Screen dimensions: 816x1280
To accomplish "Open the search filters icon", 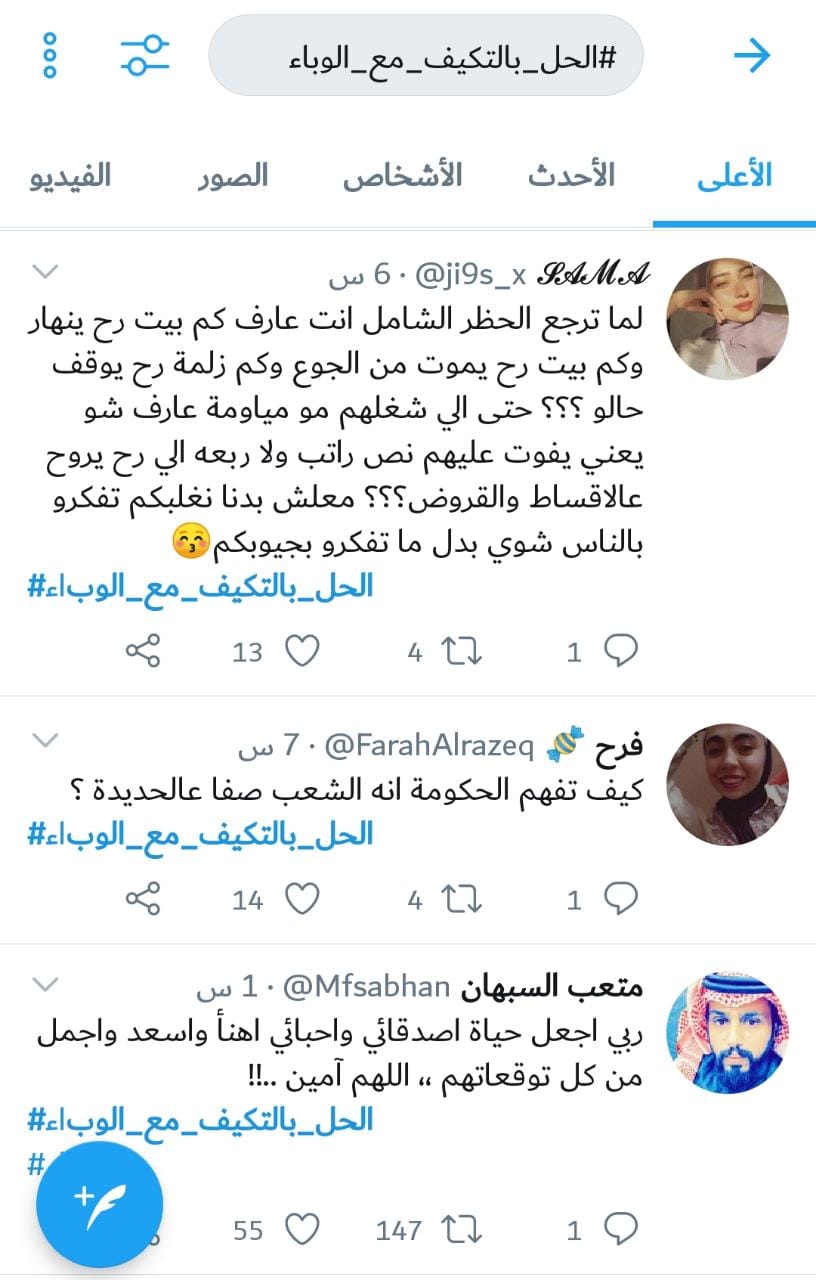I will pos(145,56).
